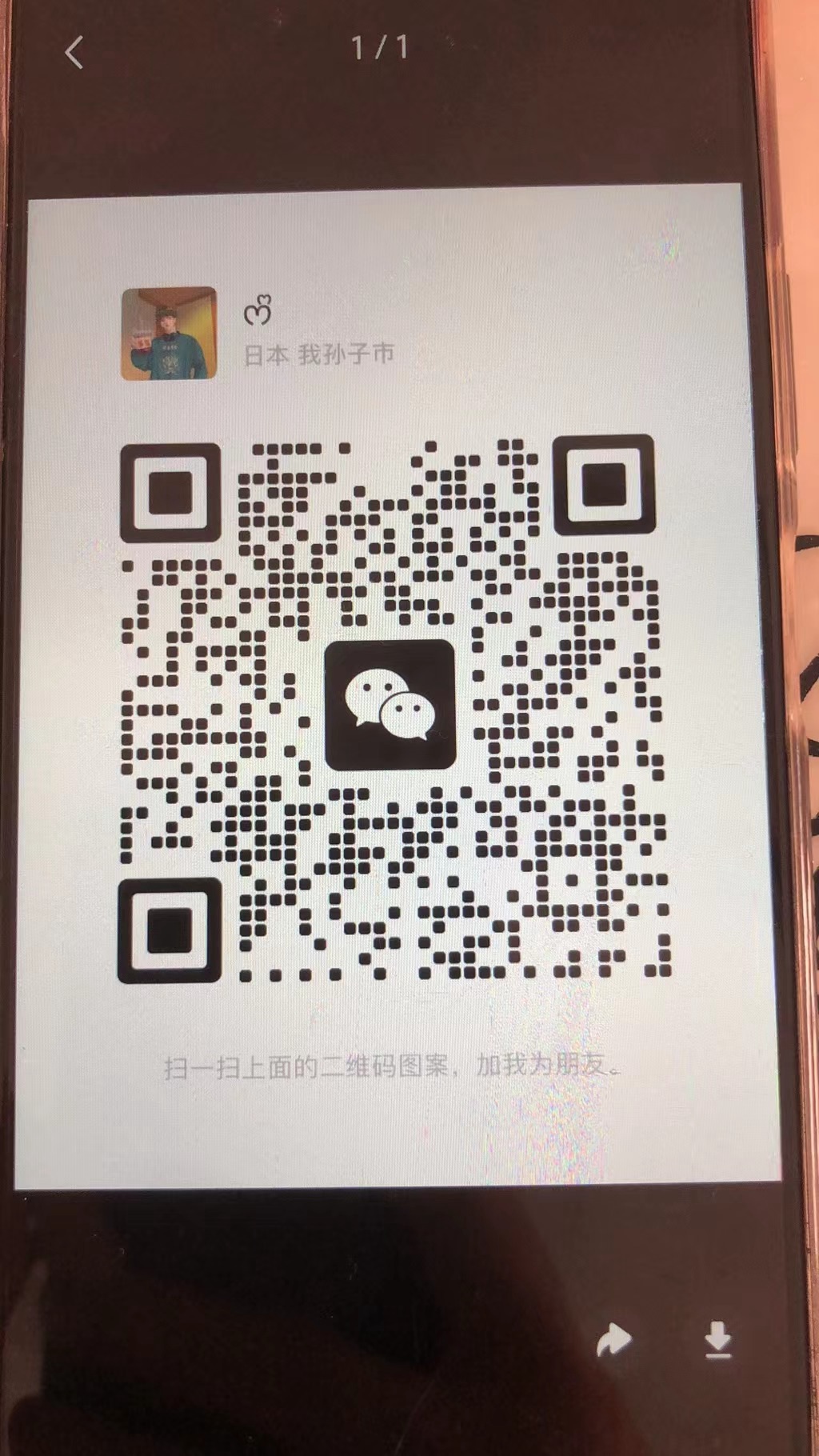
Task: Go back using the top-left arrow
Action: click(74, 53)
